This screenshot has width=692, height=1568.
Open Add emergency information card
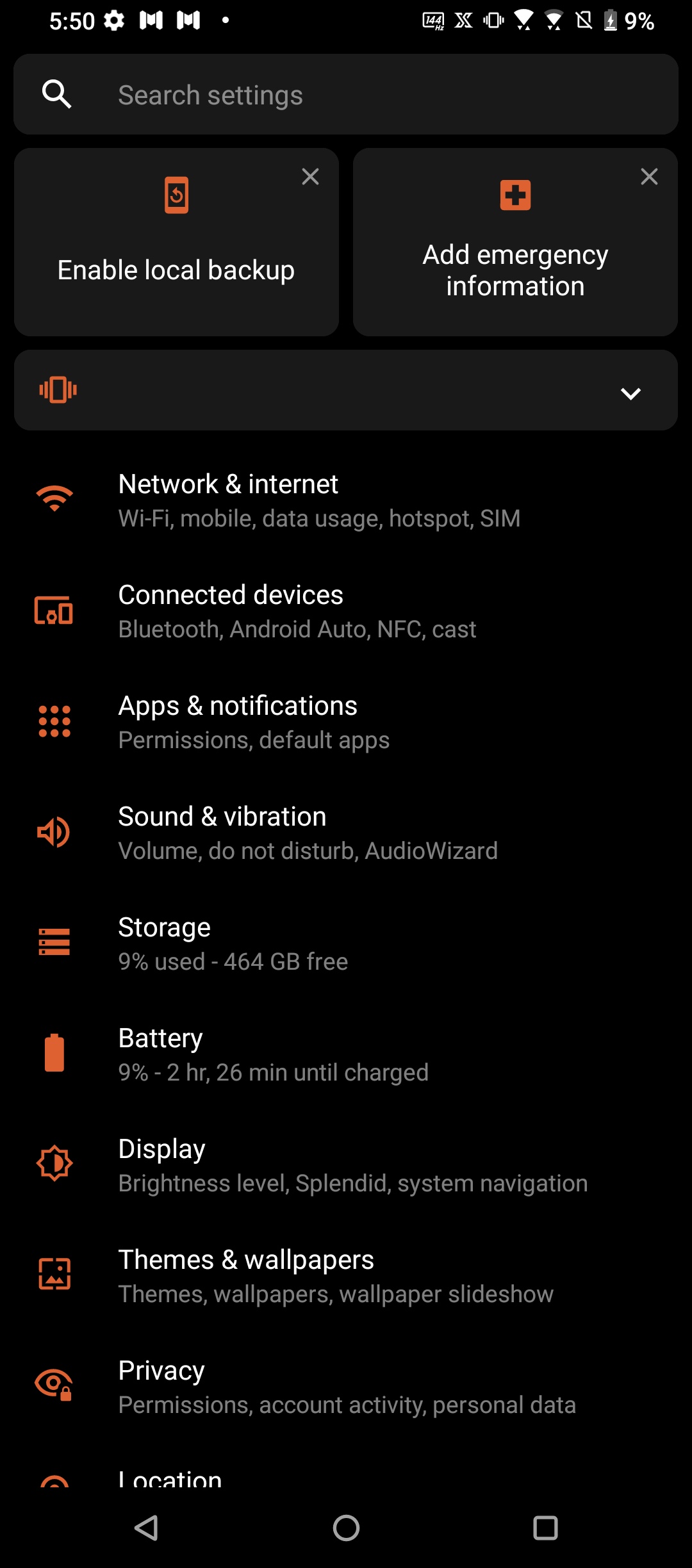pyautogui.click(x=515, y=256)
